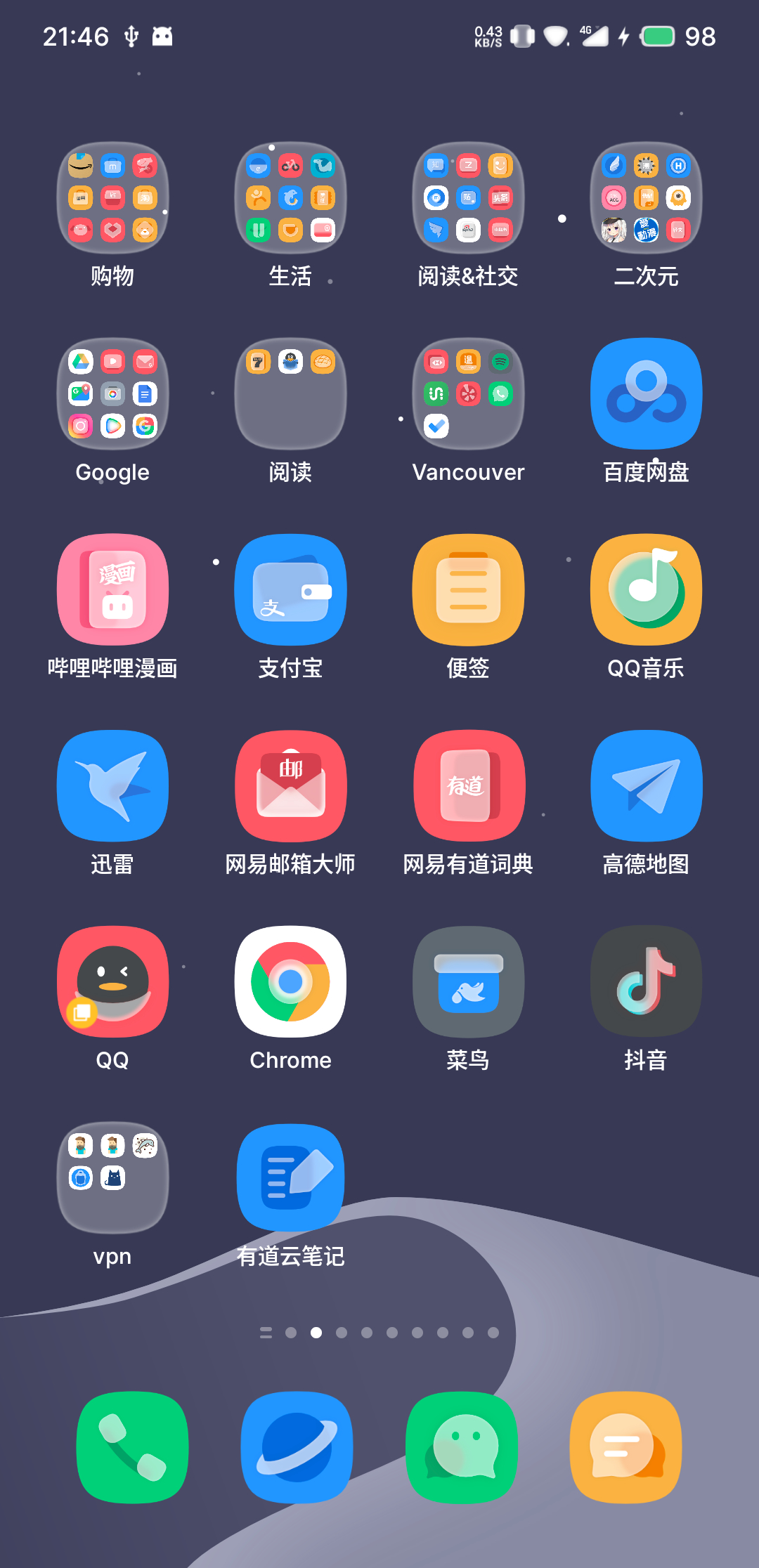Open 支付宝 Alipay
This screenshot has width=759, height=1568.
pos(290,590)
